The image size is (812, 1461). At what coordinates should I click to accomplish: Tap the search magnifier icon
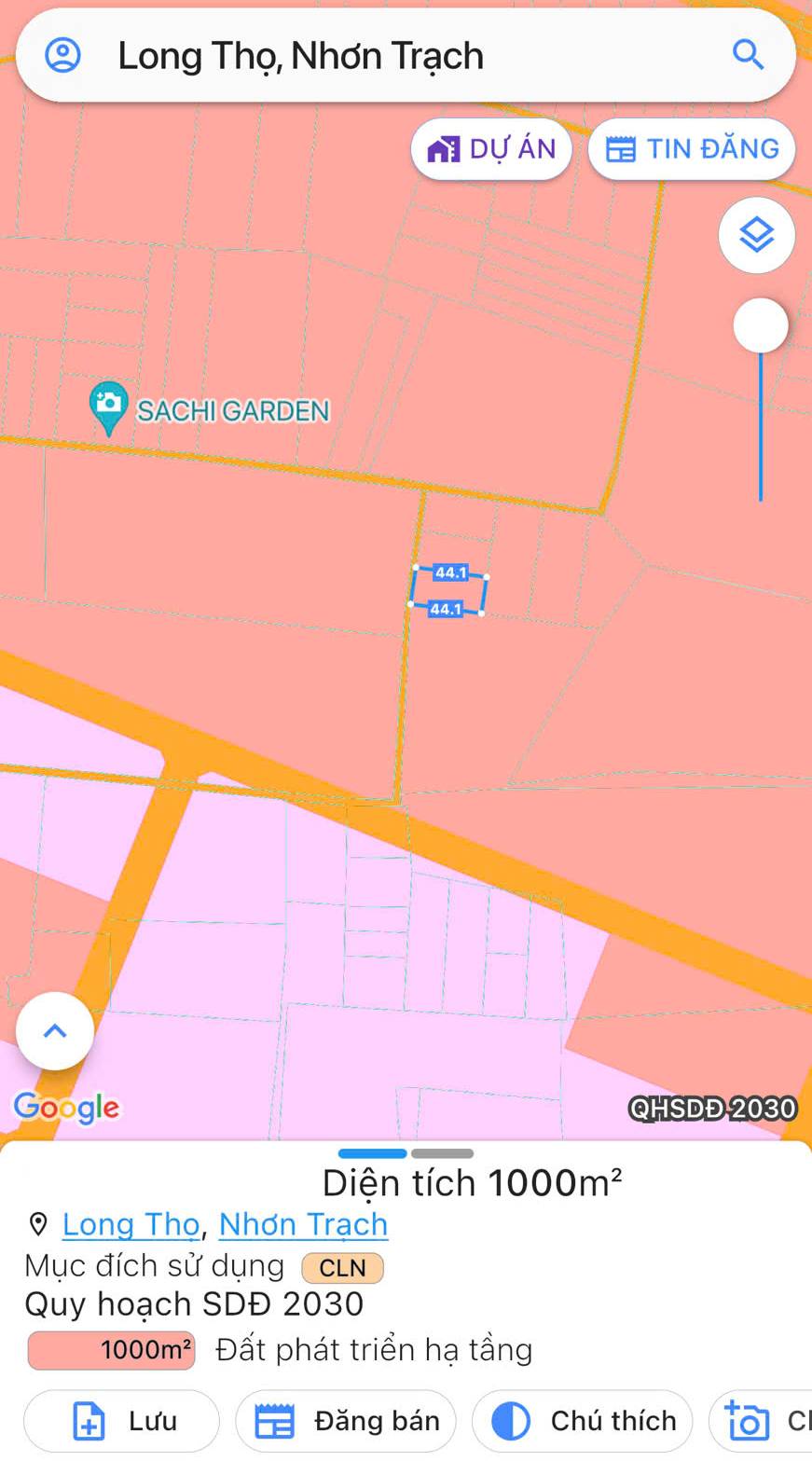(x=748, y=56)
